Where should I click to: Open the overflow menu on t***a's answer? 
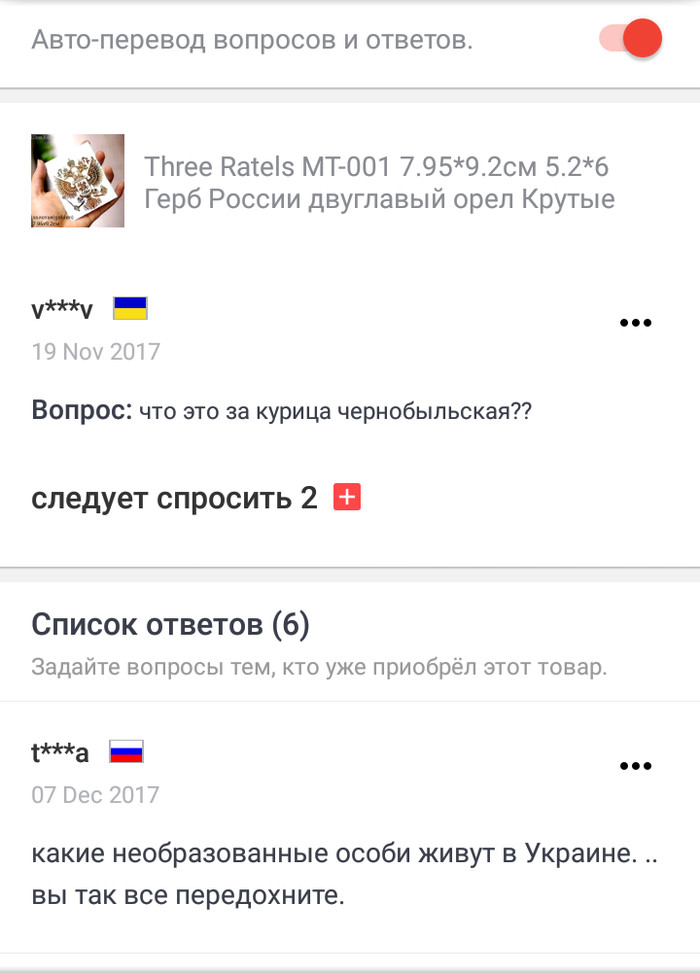636,766
